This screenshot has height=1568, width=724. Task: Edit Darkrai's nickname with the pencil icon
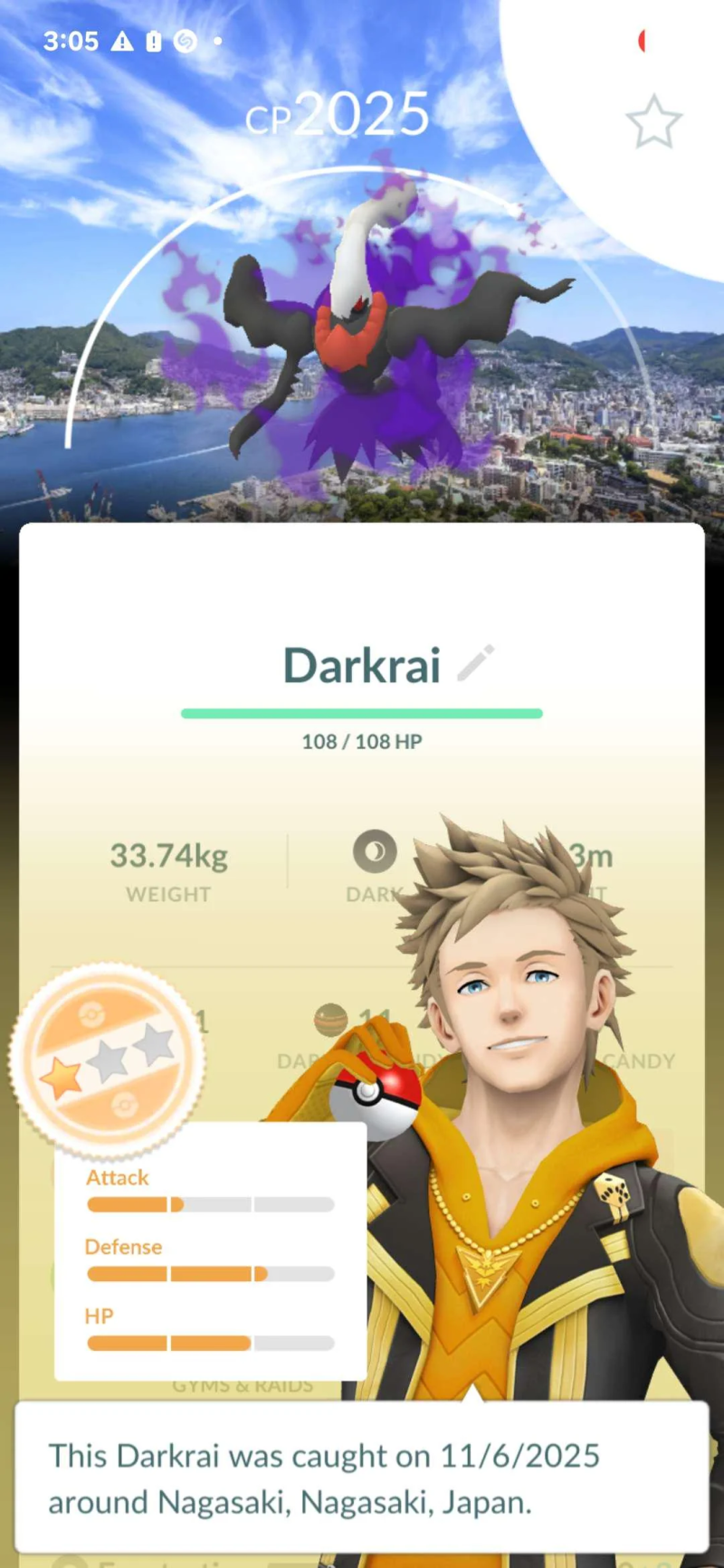(475, 663)
